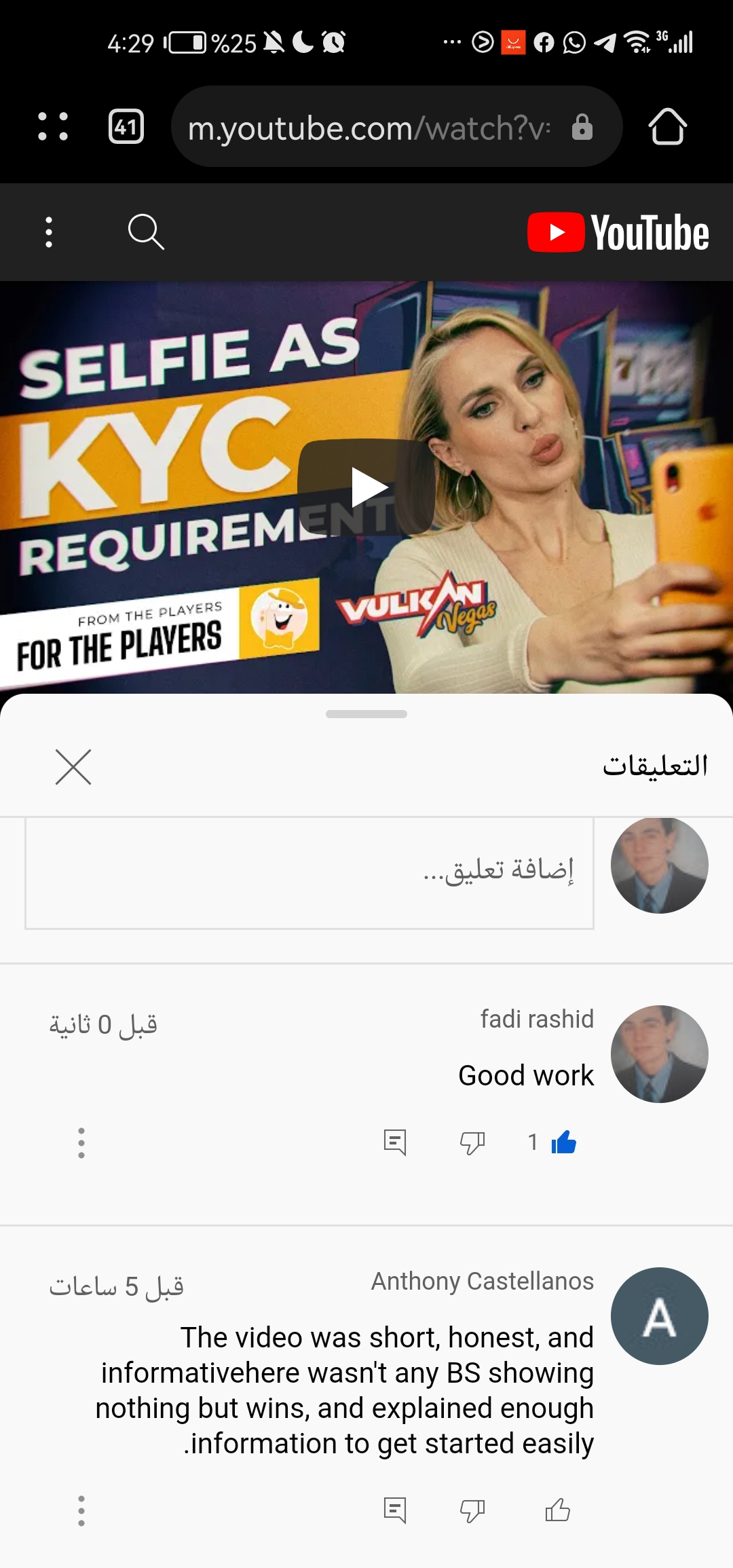
Task: Open Anthony Castellanos's channel avatar
Action: pos(659,1315)
